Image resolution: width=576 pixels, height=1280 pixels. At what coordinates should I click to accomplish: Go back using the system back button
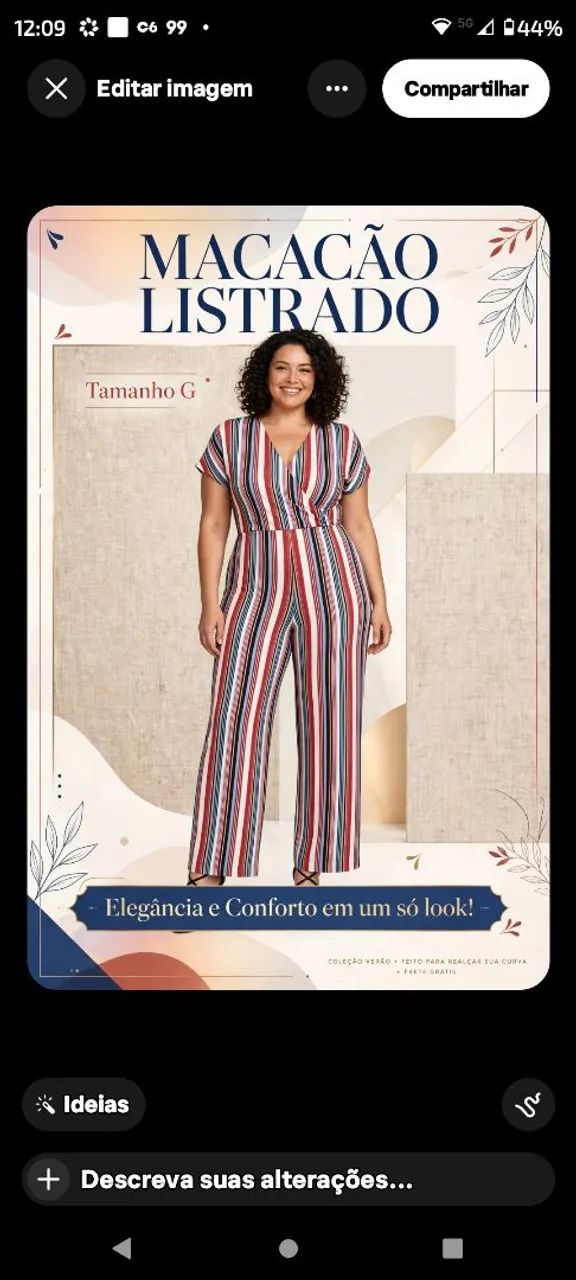tap(122, 1248)
